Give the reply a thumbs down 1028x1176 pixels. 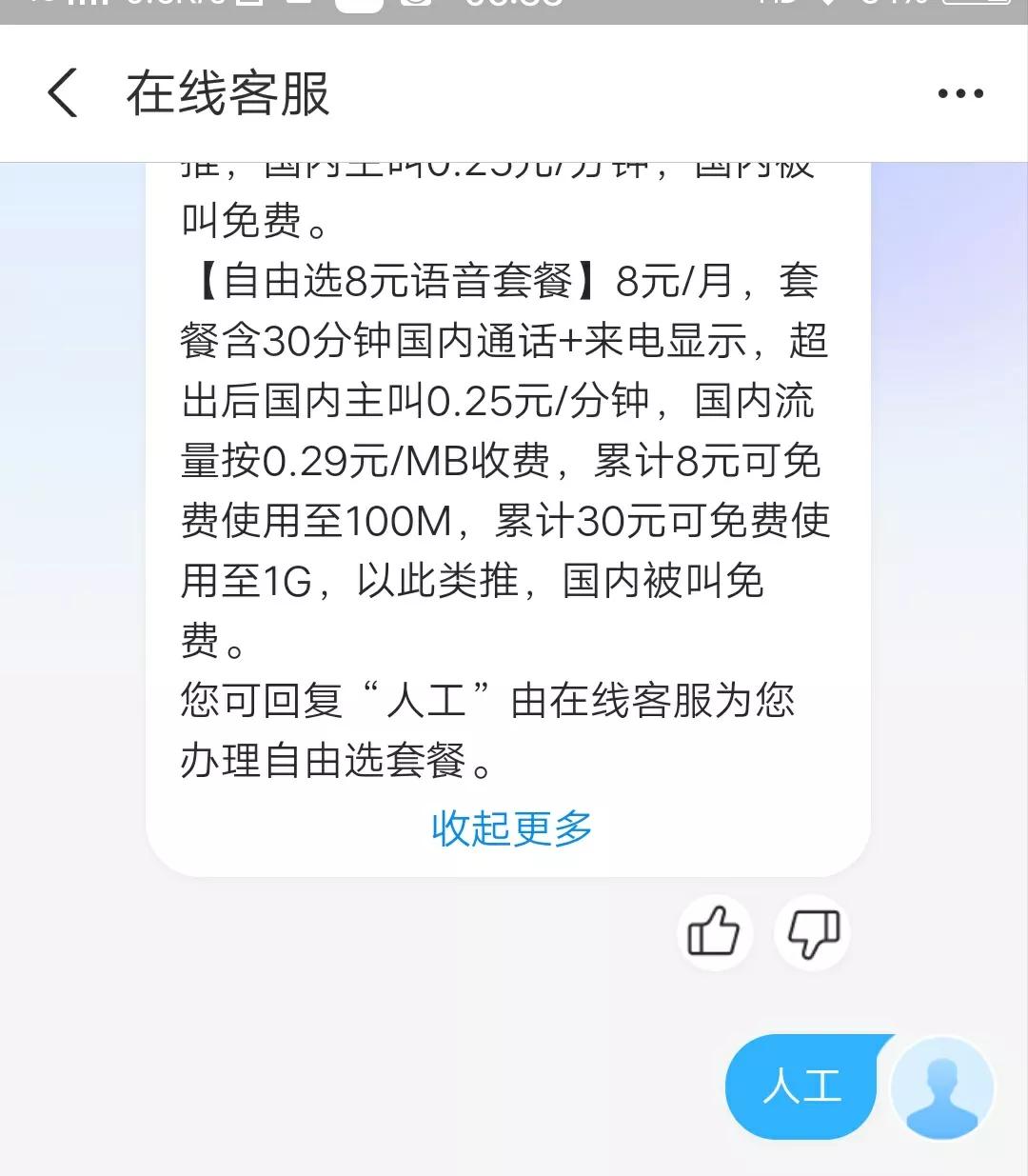tap(812, 932)
